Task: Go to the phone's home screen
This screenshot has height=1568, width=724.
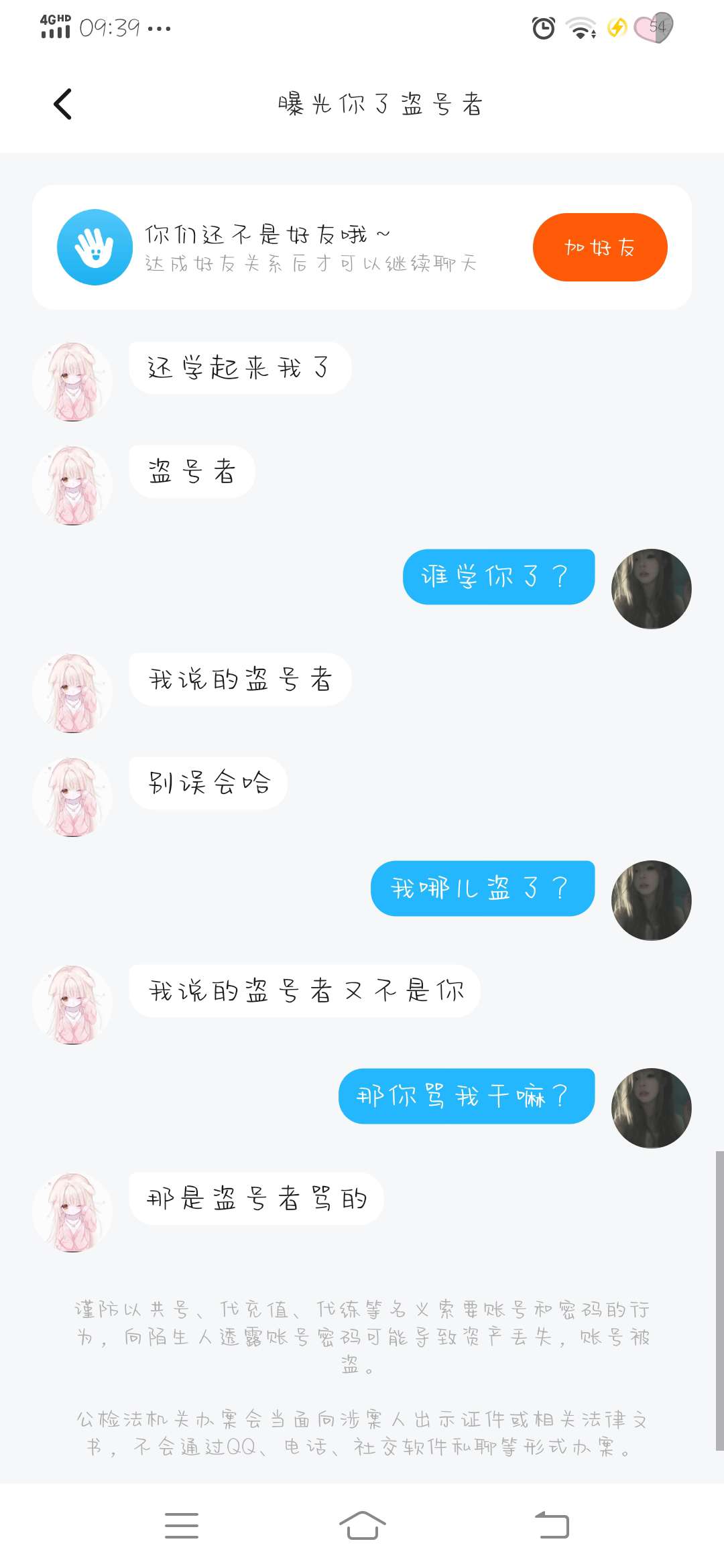Action: tap(362, 1525)
